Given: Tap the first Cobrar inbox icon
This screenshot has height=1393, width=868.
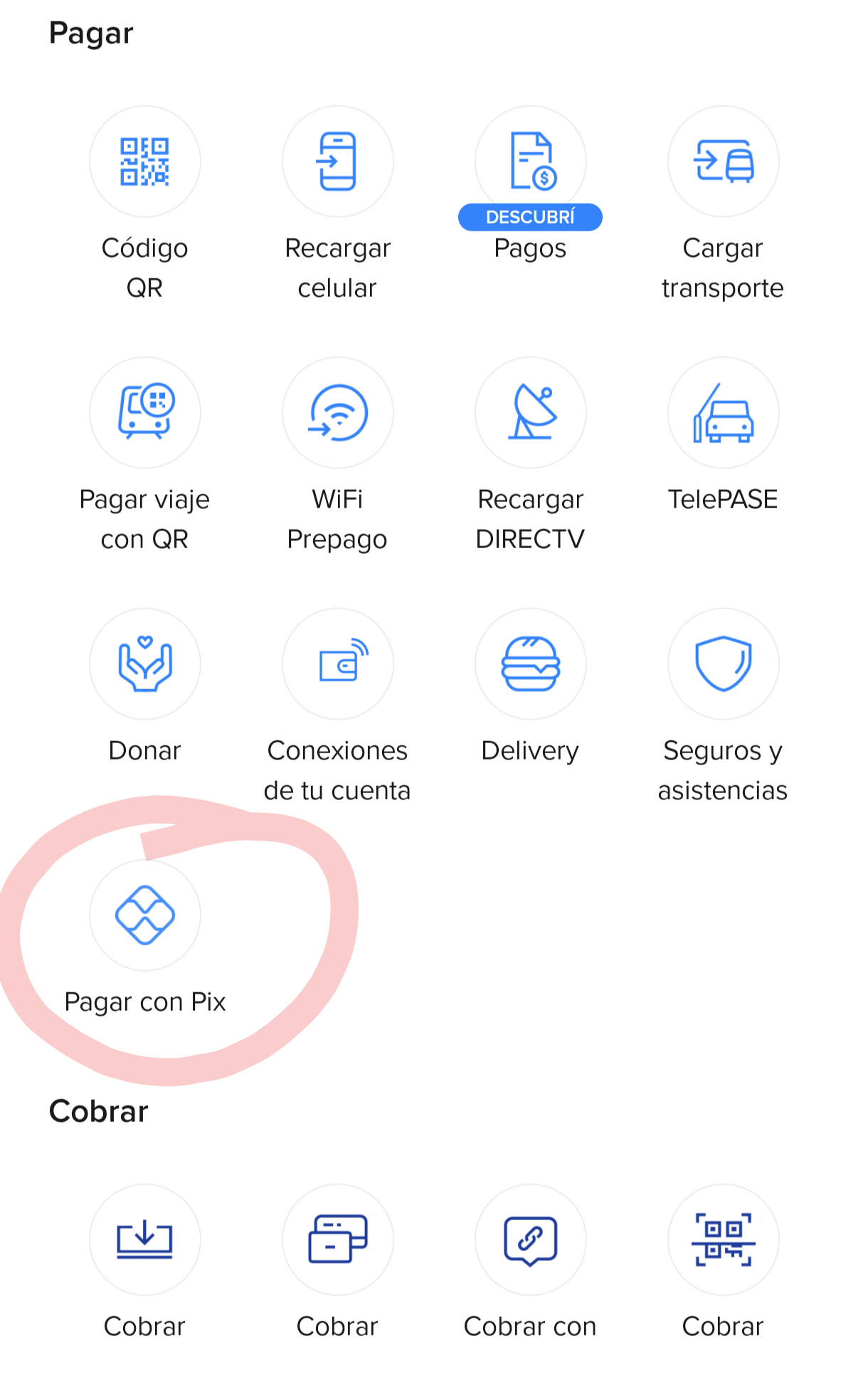Looking at the screenshot, I should (x=145, y=1239).
